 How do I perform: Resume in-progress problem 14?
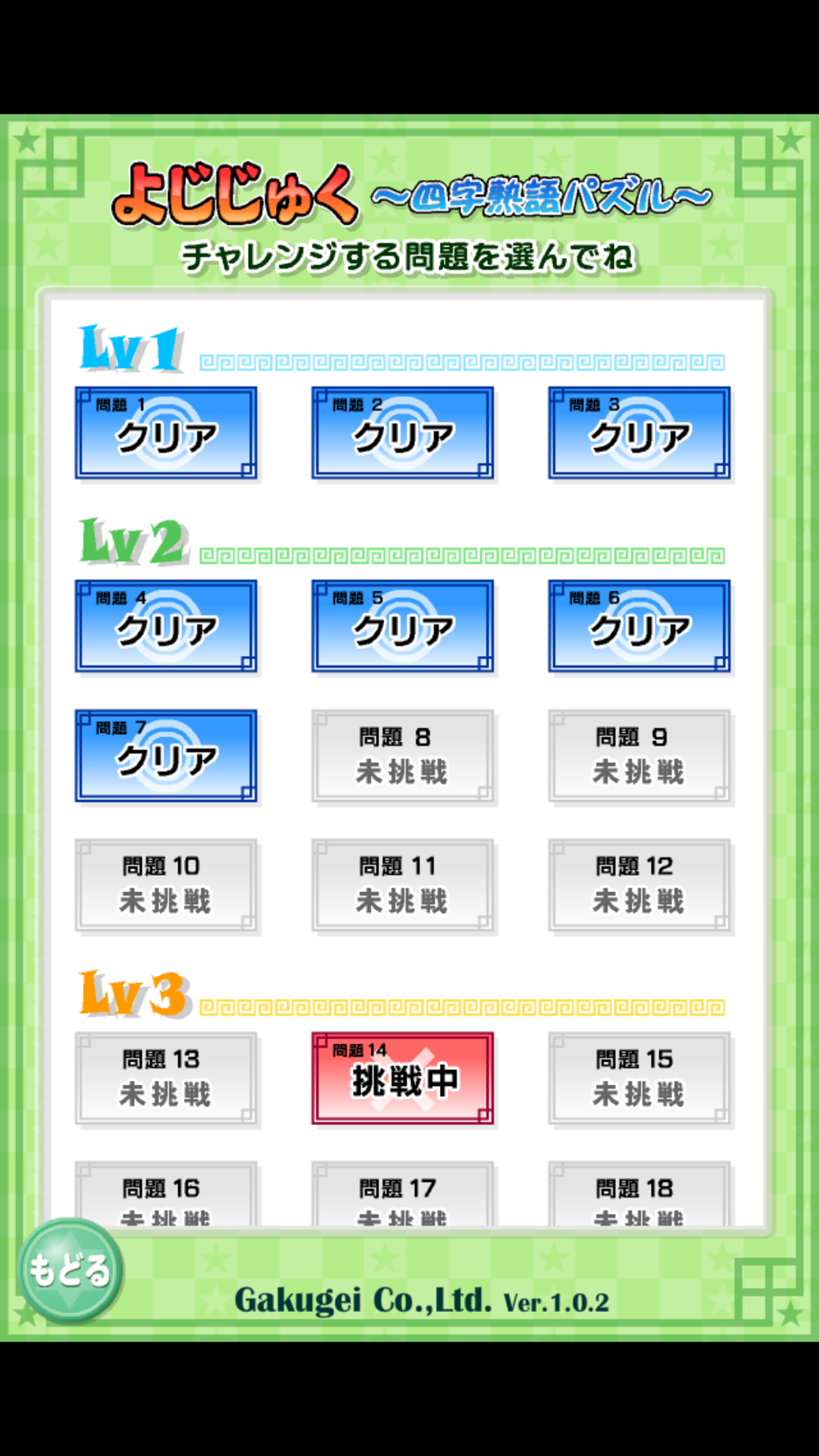pyautogui.click(x=403, y=1078)
